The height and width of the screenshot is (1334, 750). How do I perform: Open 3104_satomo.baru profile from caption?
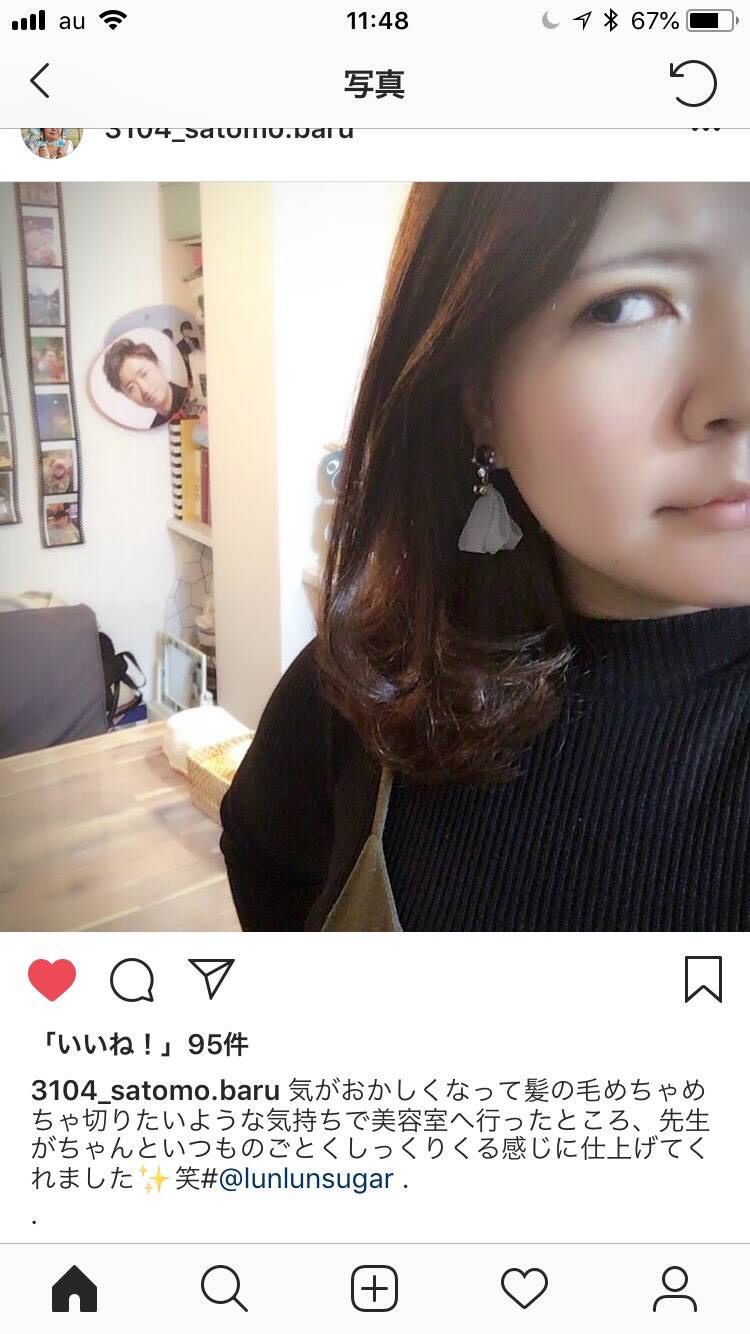click(x=158, y=1090)
